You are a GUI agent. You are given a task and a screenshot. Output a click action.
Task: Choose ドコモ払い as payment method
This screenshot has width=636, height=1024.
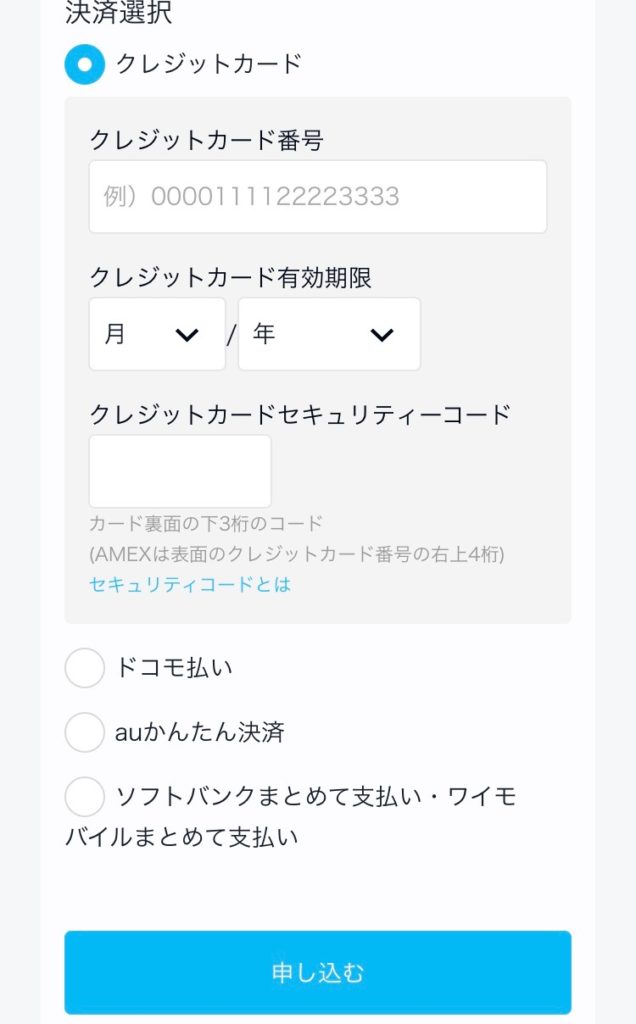[x=85, y=667]
